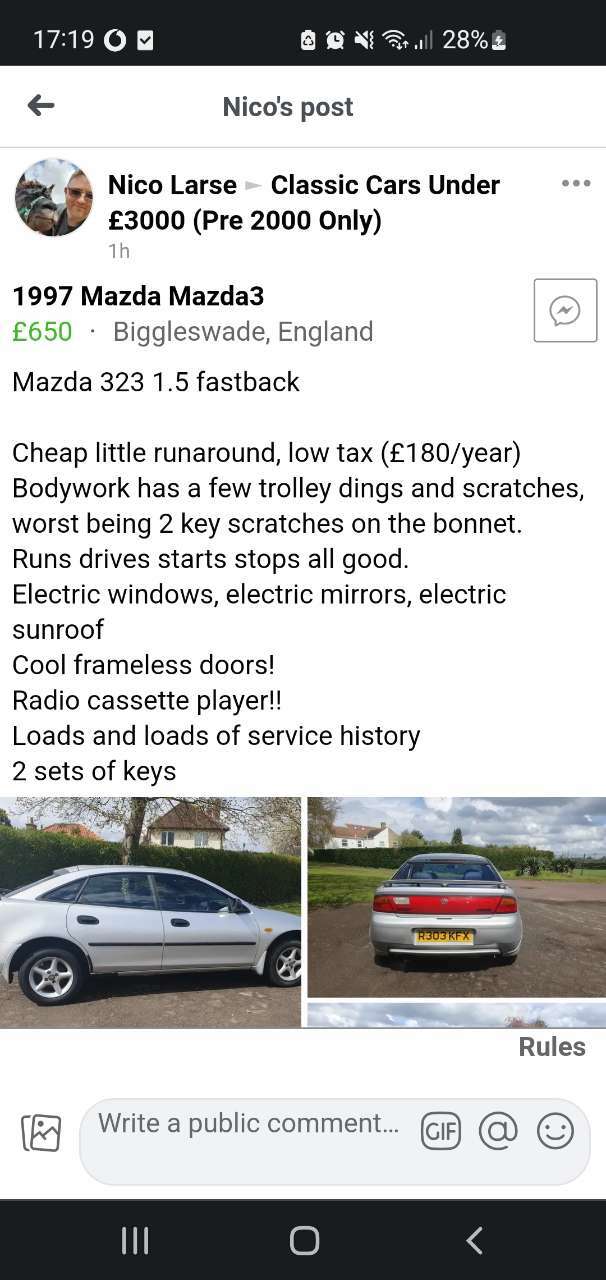Viewport: 606px width, 1280px height.
Task: Open Classic Cars Under £3000 group
Action: coord(304,202)
